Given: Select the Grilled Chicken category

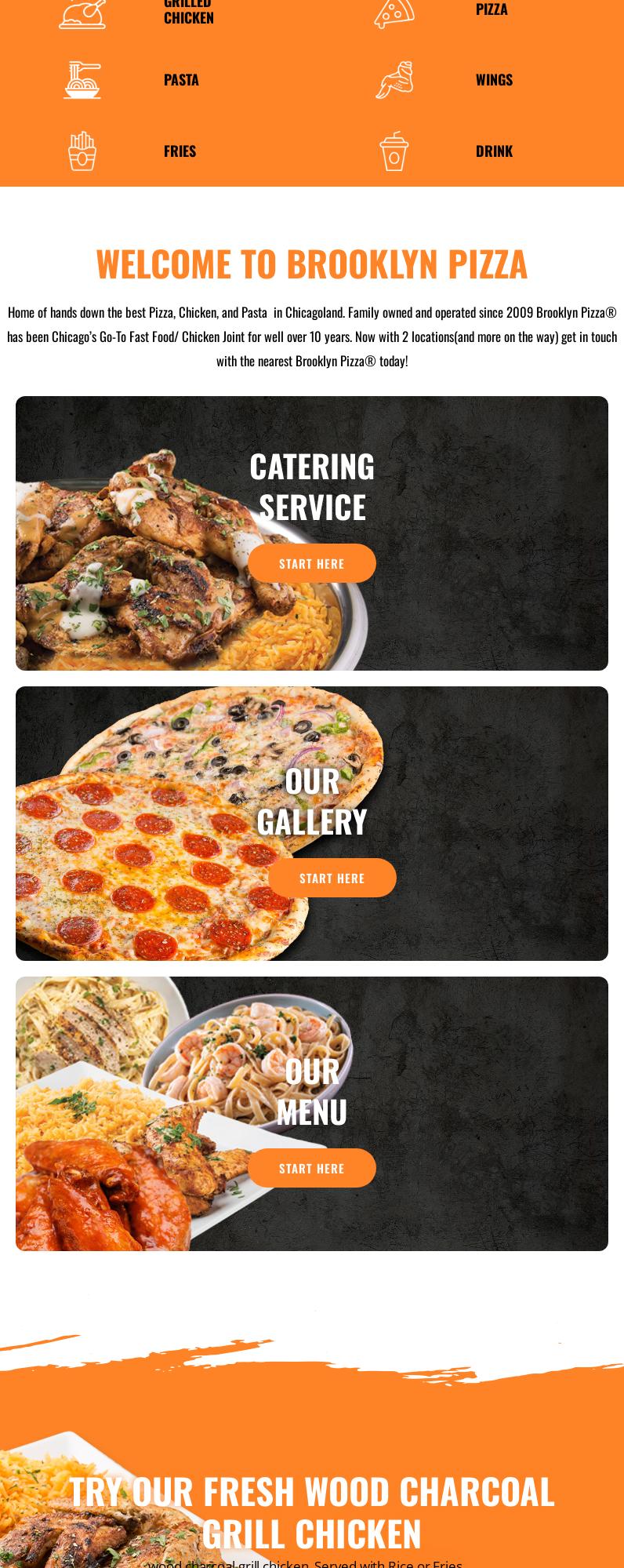Looking at the screenshot, I should tap(188, 11).
